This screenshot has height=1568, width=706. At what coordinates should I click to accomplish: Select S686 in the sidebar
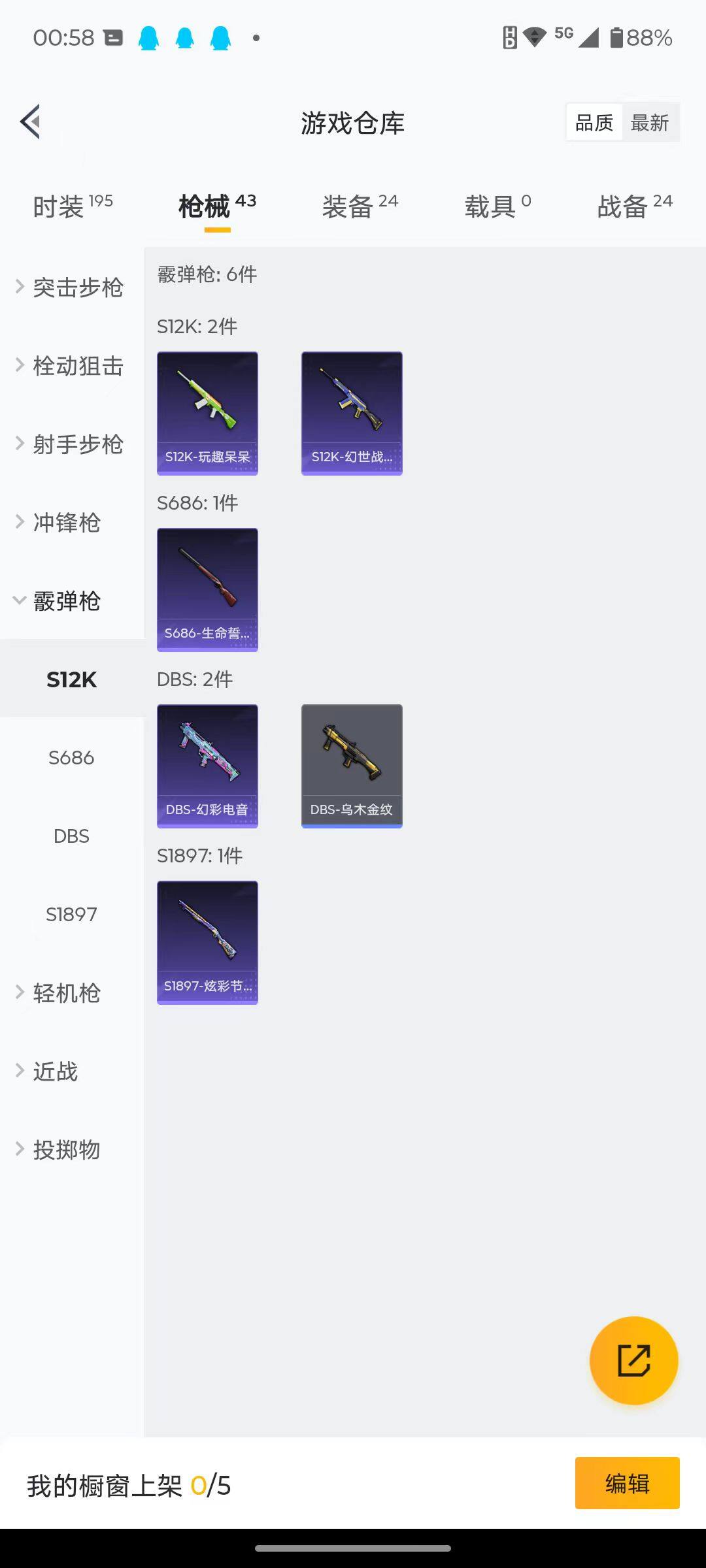point(71,758)
